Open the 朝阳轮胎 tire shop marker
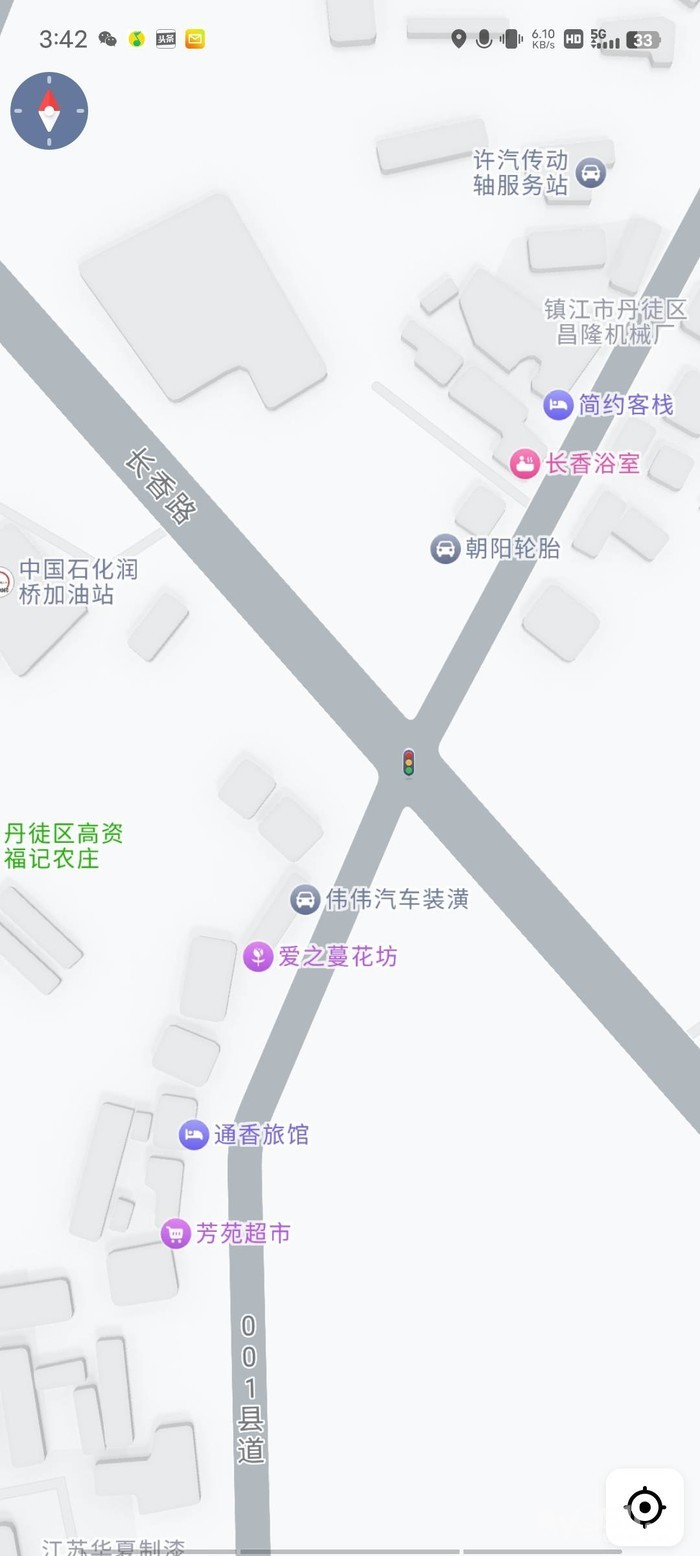 click(446, 548)
